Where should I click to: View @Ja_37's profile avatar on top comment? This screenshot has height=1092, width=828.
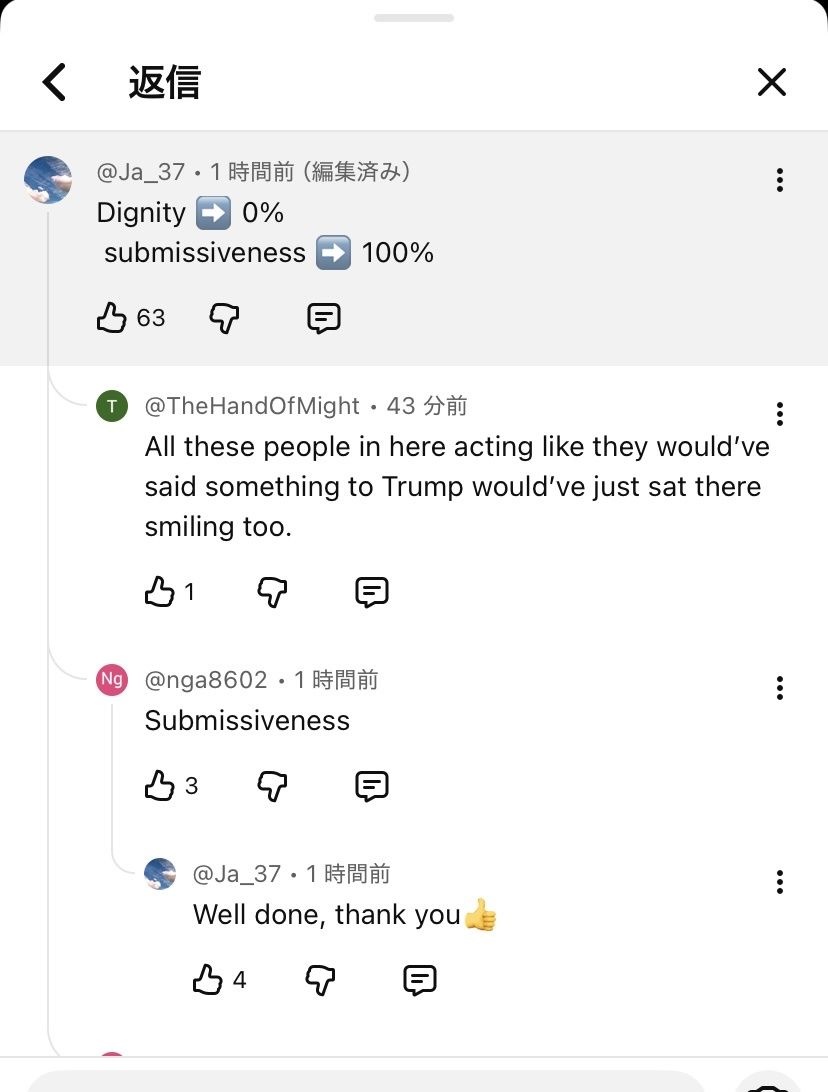click(47, 180)
